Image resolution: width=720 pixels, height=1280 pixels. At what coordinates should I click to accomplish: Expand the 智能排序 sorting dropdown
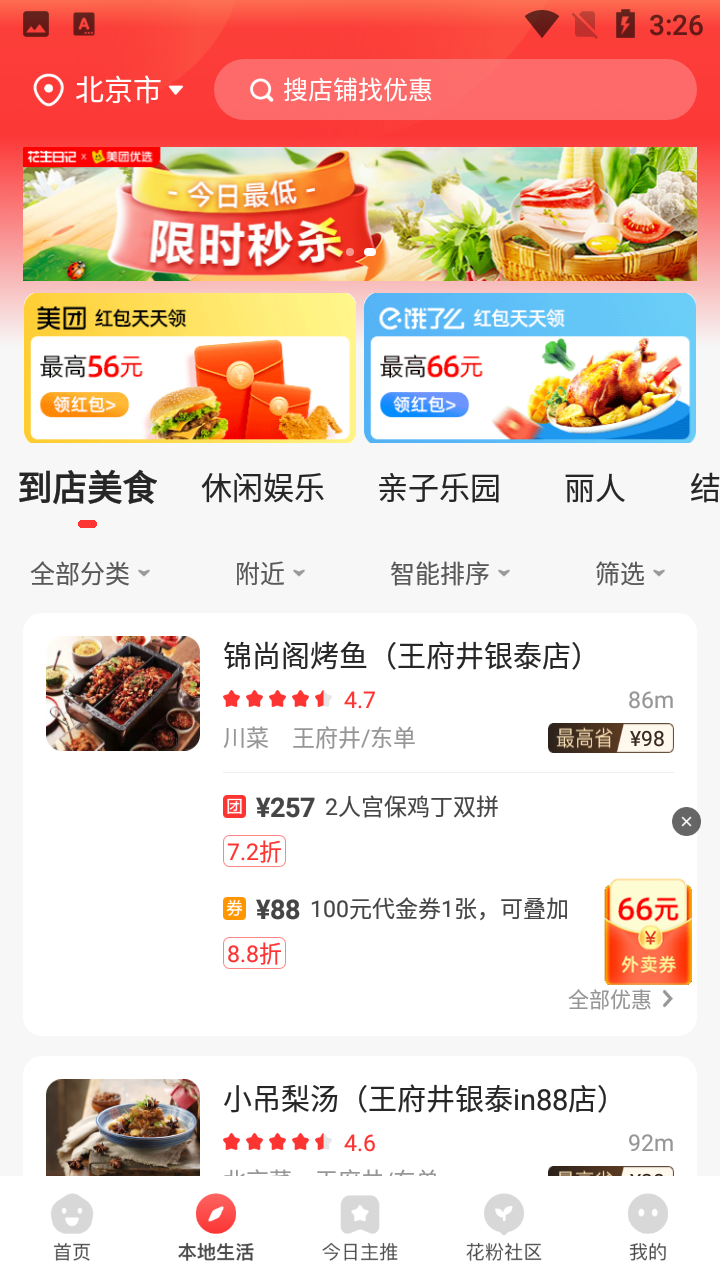[x=450, y=573]
